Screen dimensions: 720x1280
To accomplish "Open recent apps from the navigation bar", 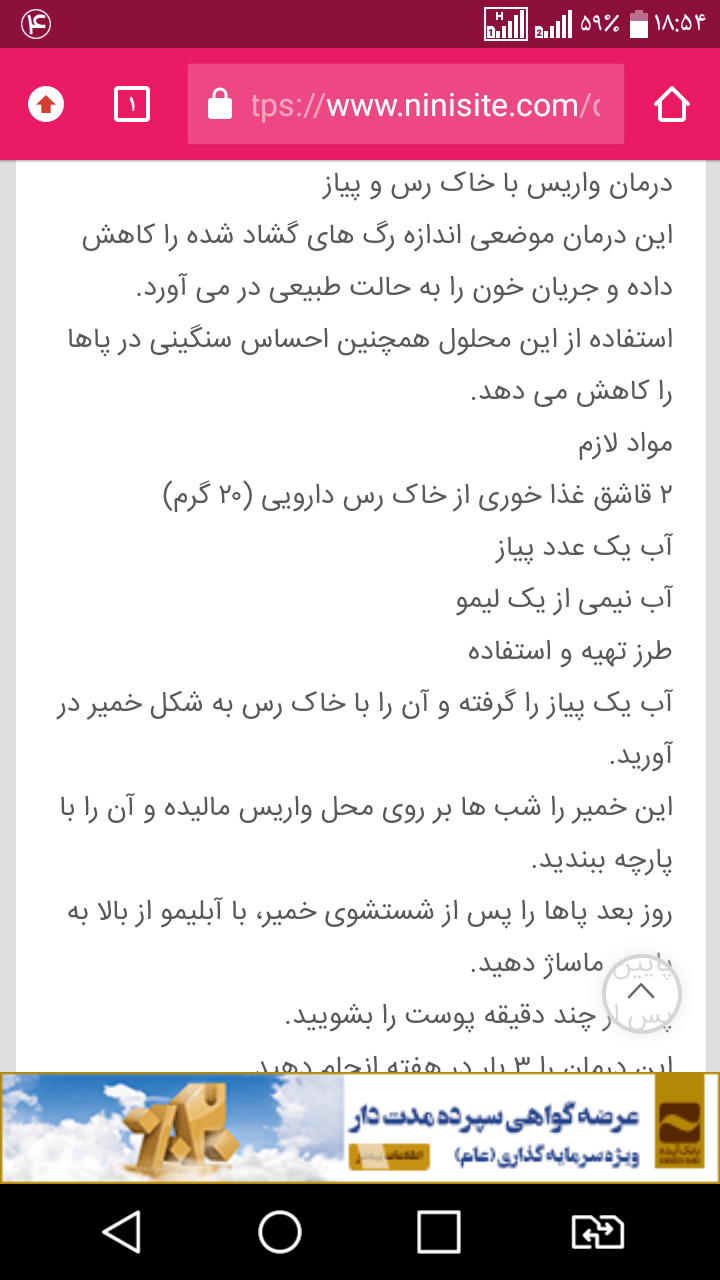I will click(438, 1232).
